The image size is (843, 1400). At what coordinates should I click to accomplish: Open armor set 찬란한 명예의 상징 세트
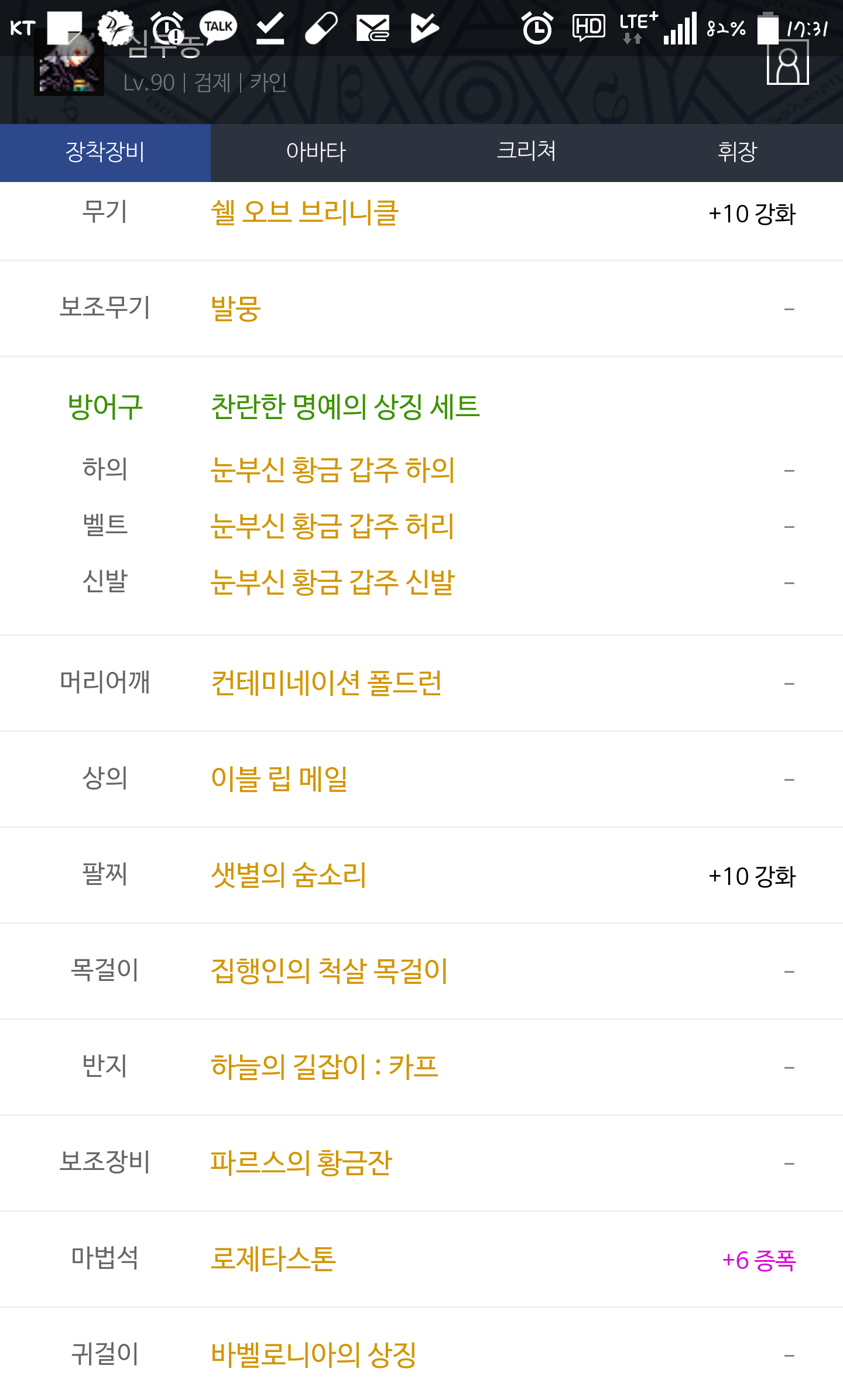pos(345,407)
